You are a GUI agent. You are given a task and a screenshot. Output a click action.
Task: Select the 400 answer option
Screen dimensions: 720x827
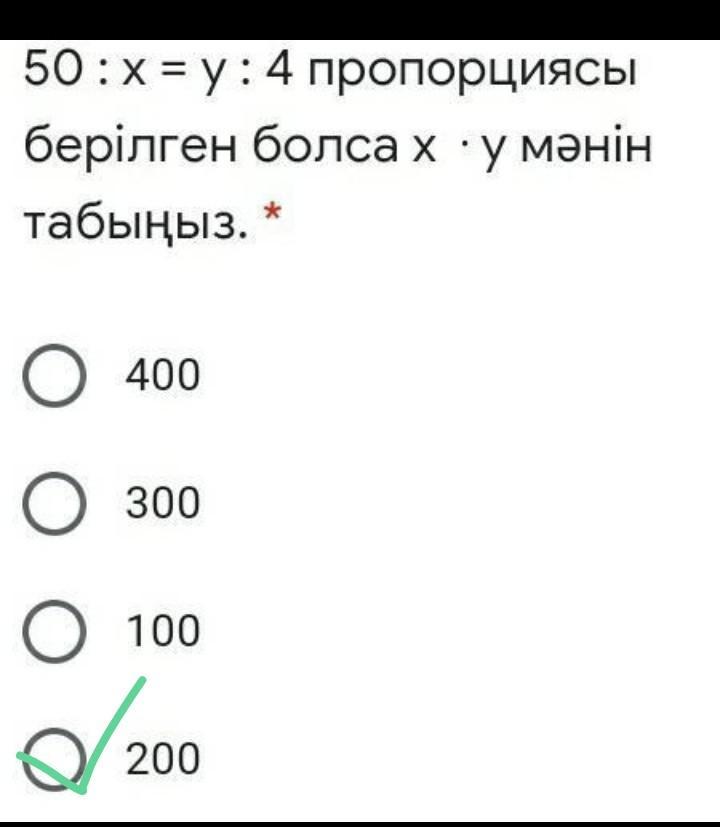click(x=53, y=376)
